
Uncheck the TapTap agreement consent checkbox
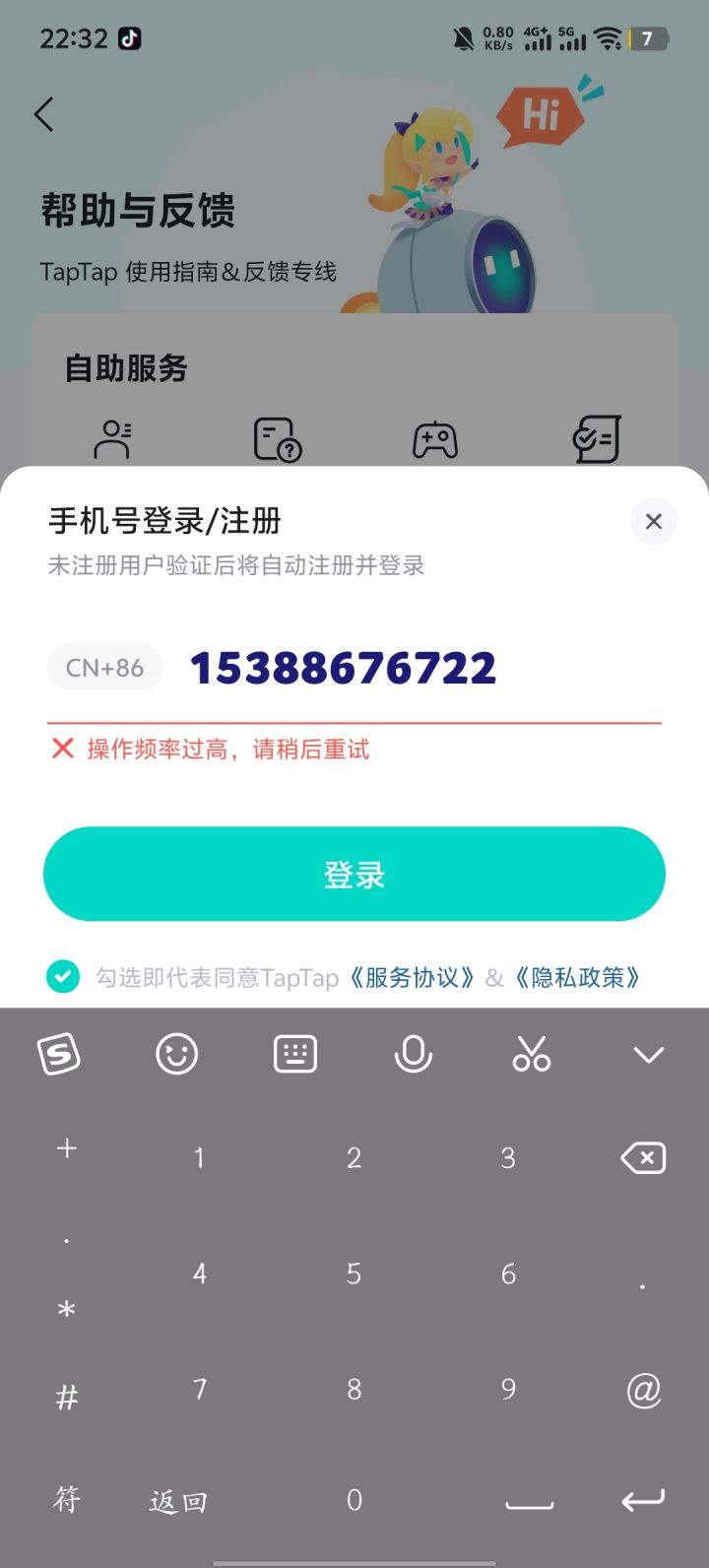[62, 976]
